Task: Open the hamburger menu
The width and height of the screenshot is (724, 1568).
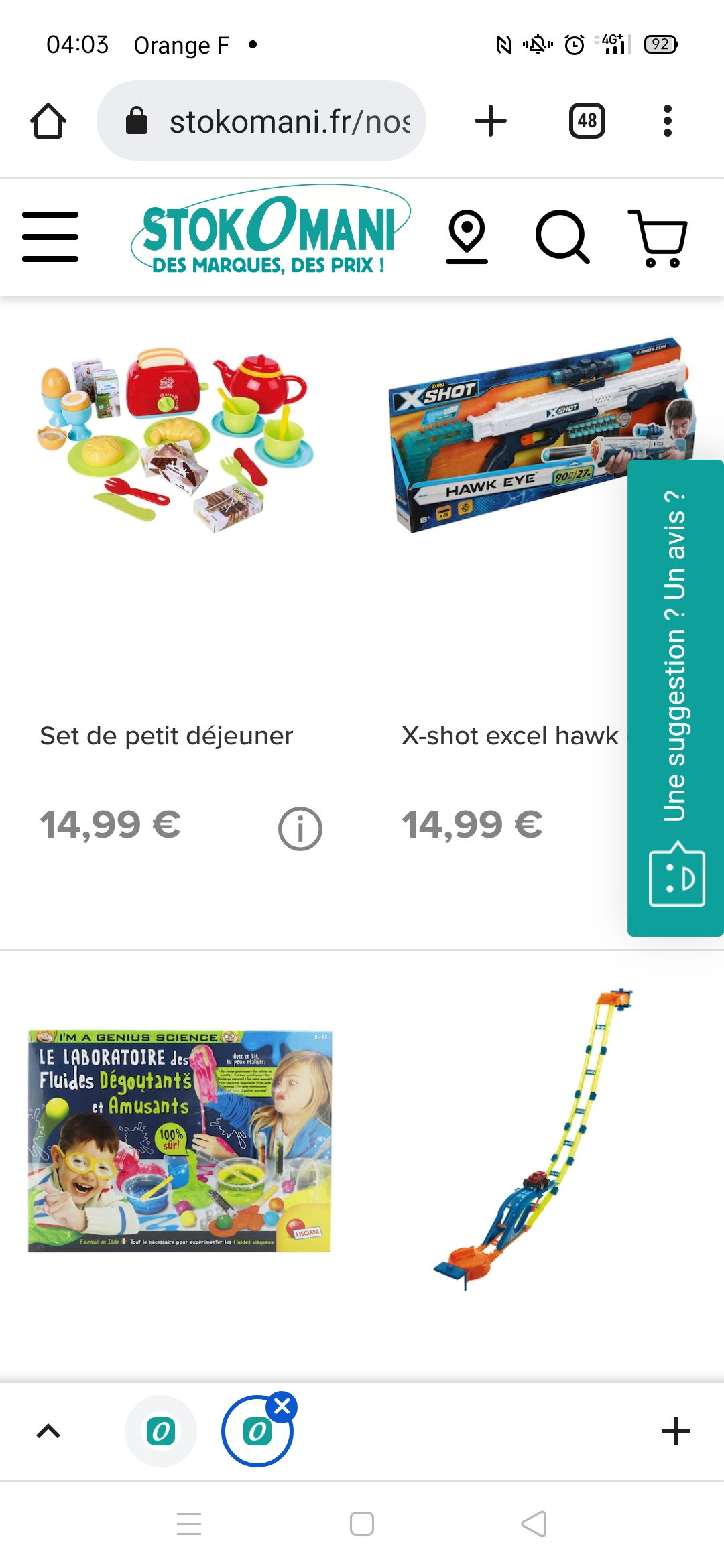Action: click(x=50, y=237)
